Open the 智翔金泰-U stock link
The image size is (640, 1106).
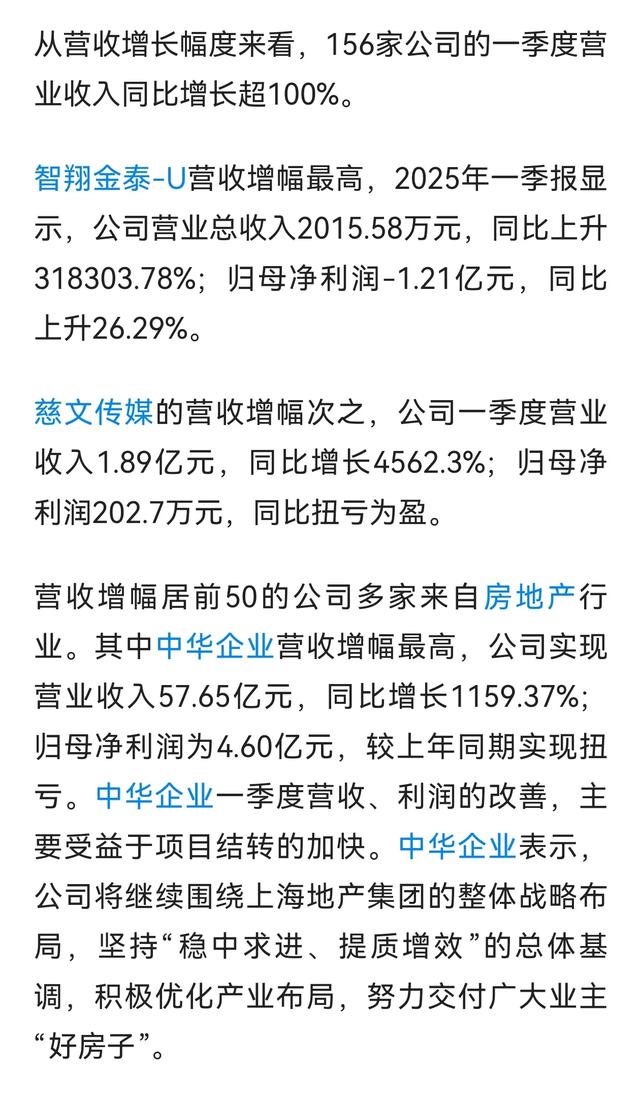[x=109, y=180]
